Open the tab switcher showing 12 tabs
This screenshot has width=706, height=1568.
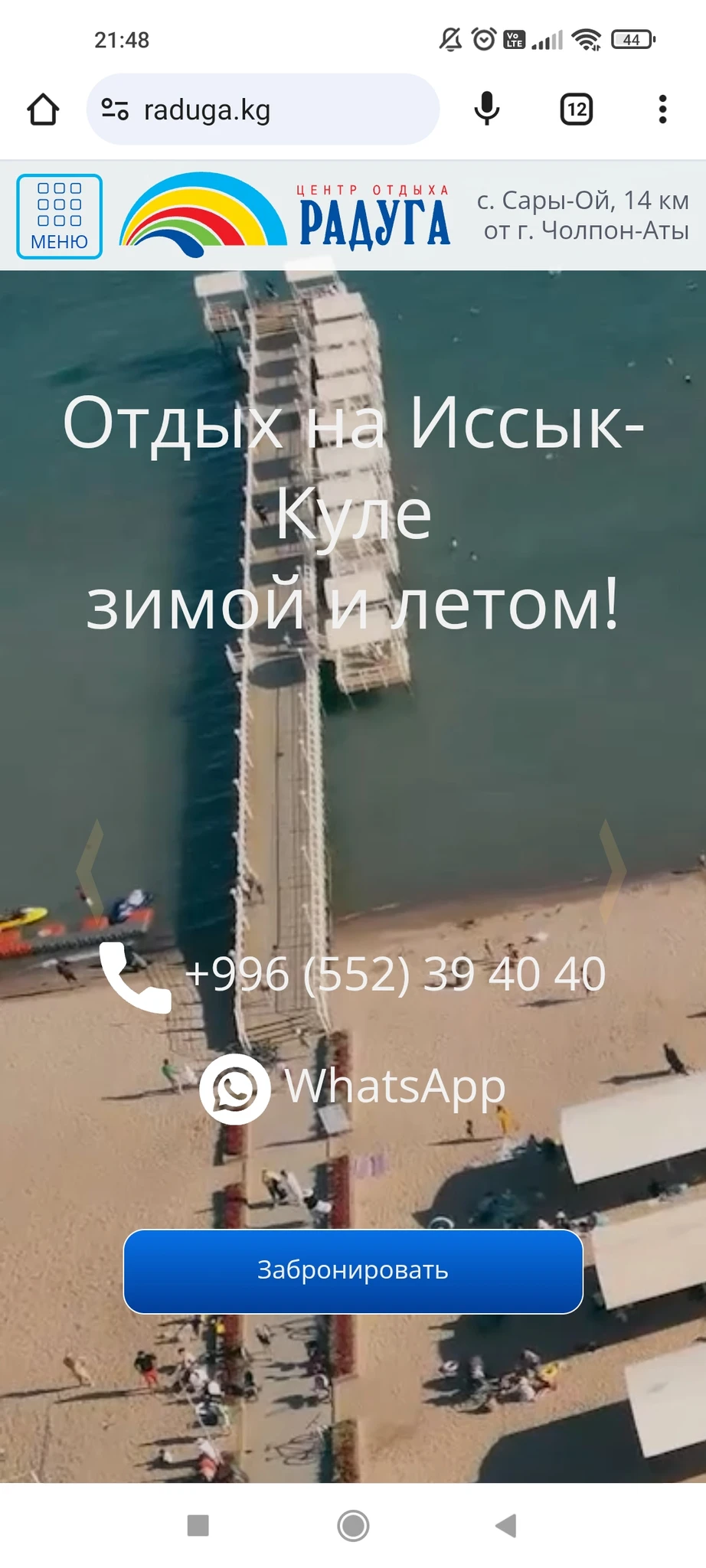pos(577,109)
